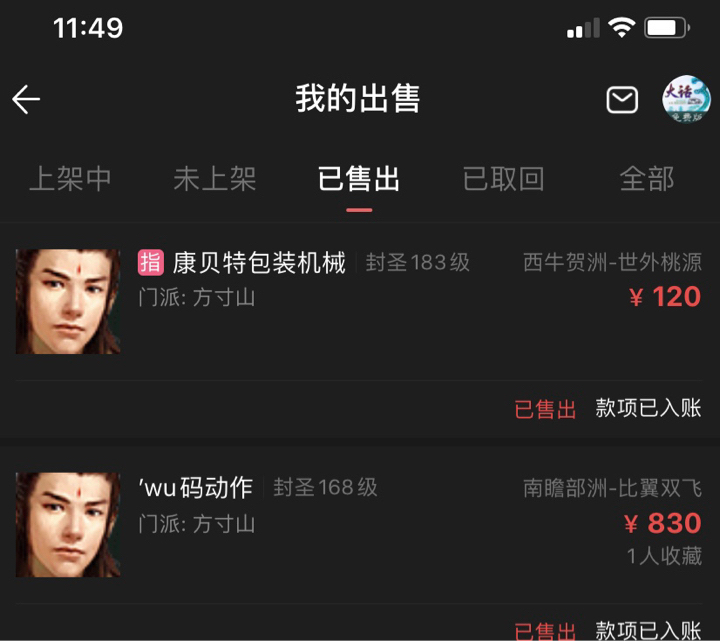Select the 已售出 tab

click(x=359, y=179)
